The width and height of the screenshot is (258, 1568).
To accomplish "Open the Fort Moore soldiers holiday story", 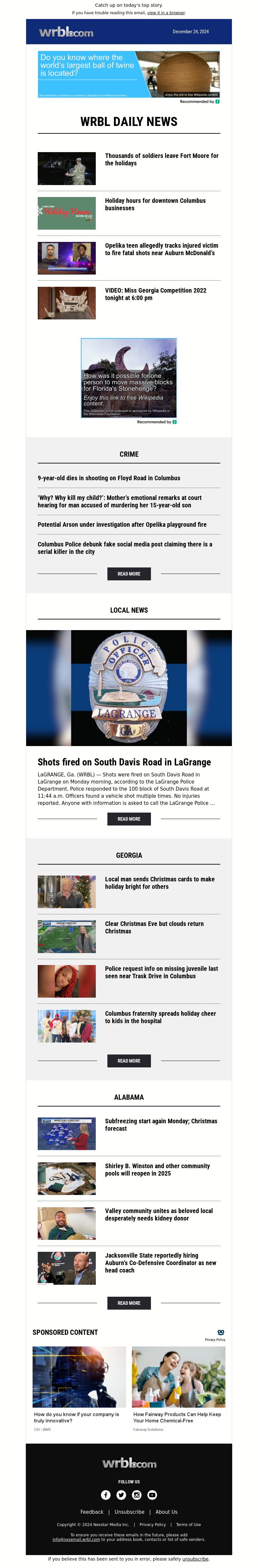I will pos(161,160).
